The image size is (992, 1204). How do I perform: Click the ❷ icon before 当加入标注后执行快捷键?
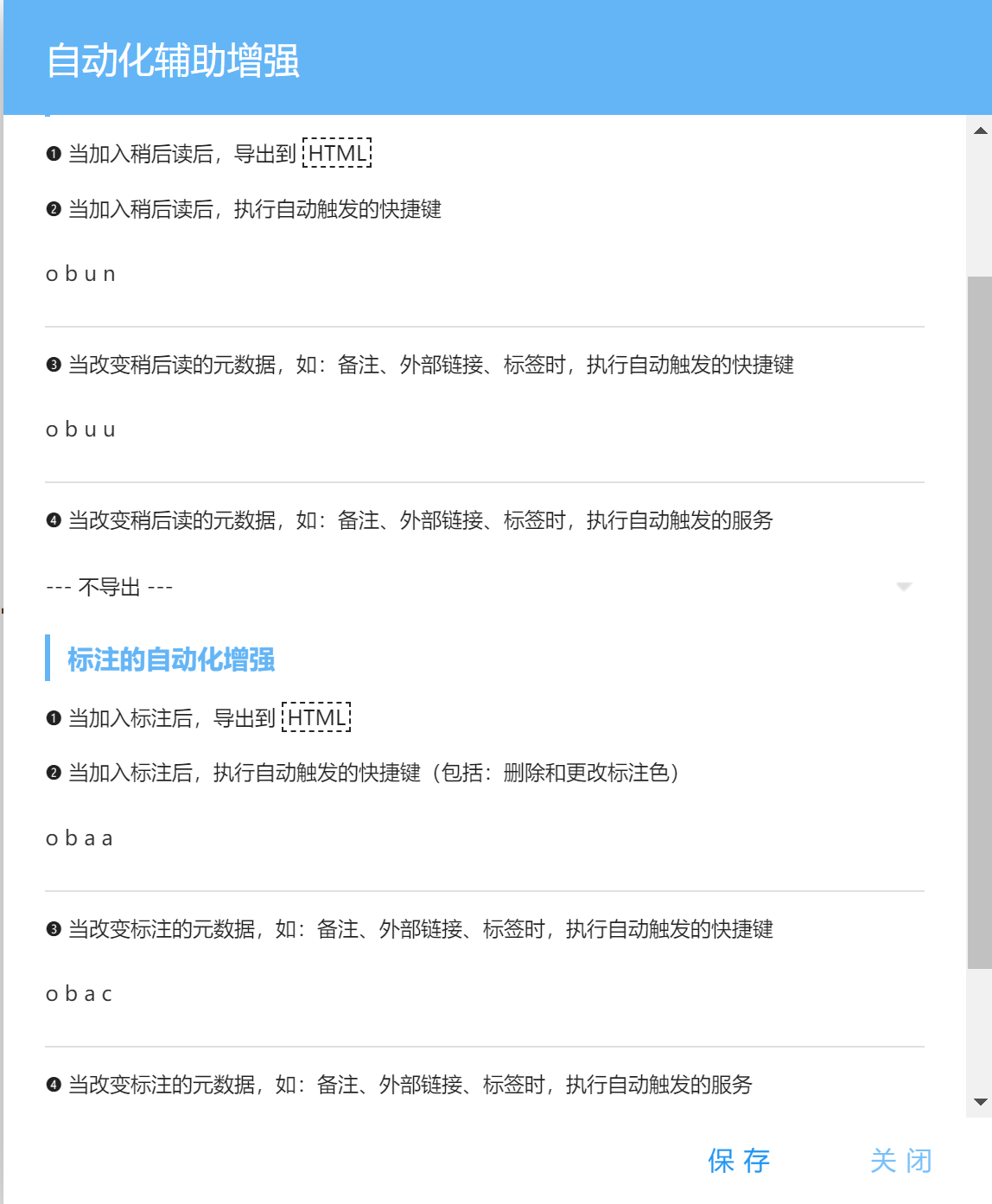[53, 774]
